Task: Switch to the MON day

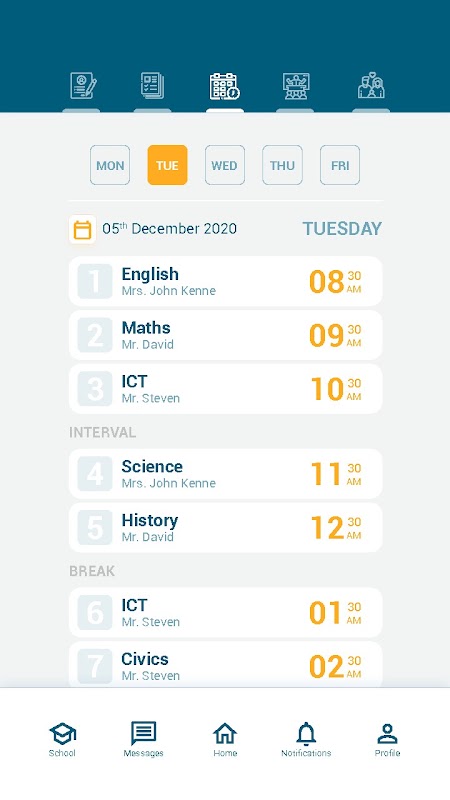Action: coord(110,165)
